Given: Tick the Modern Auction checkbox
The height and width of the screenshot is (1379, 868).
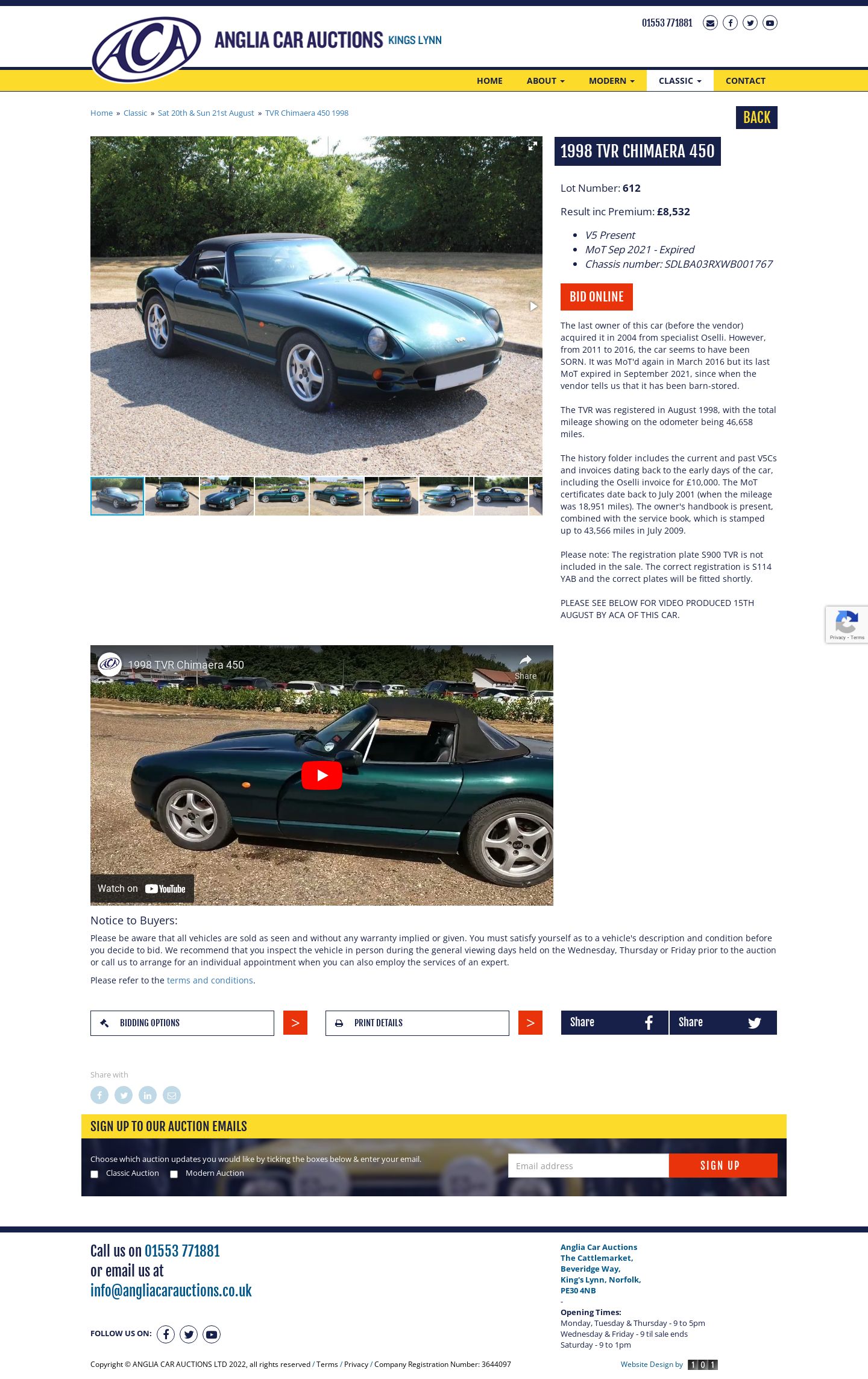Looking at the screenshot, I should point(174,1174).
